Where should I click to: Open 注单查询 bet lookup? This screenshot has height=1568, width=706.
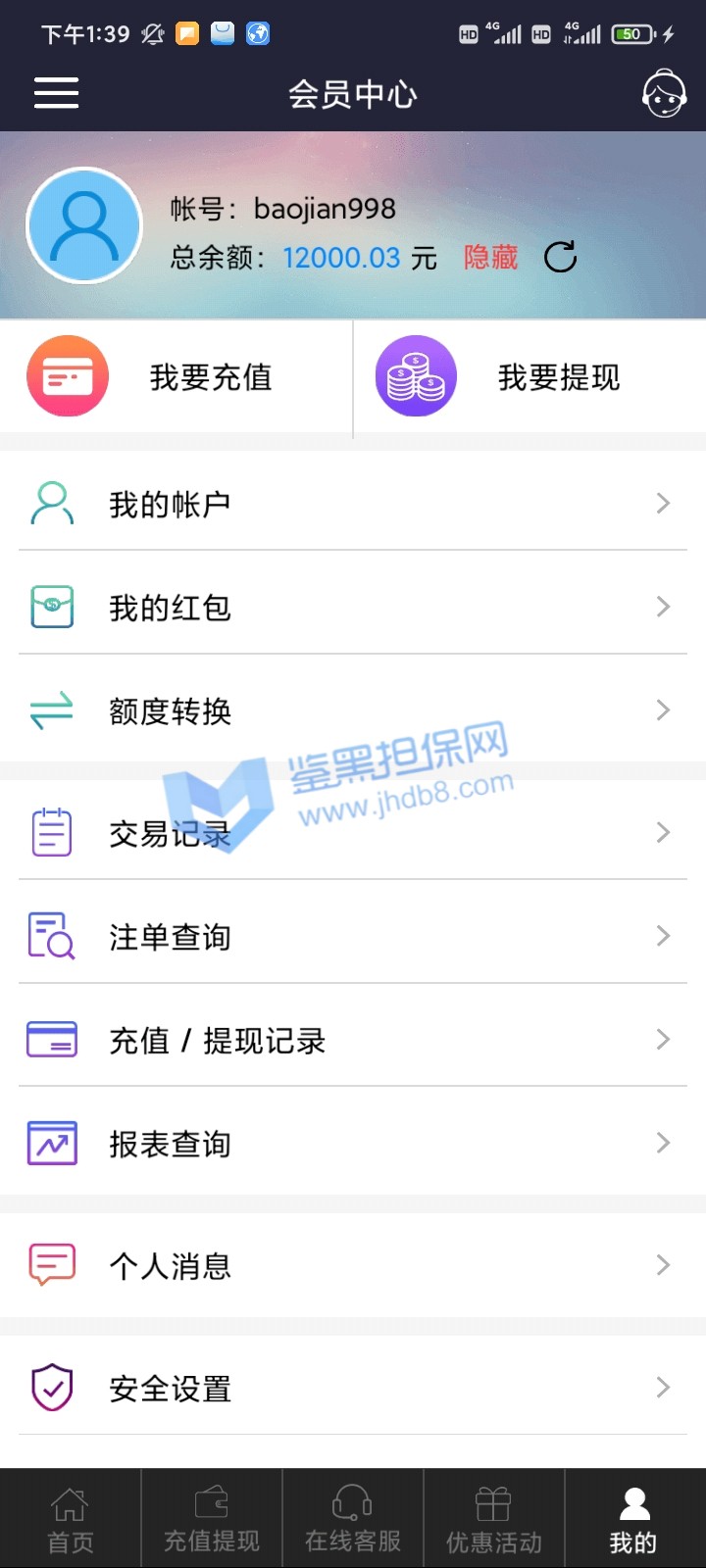click(x=353, y=937)
